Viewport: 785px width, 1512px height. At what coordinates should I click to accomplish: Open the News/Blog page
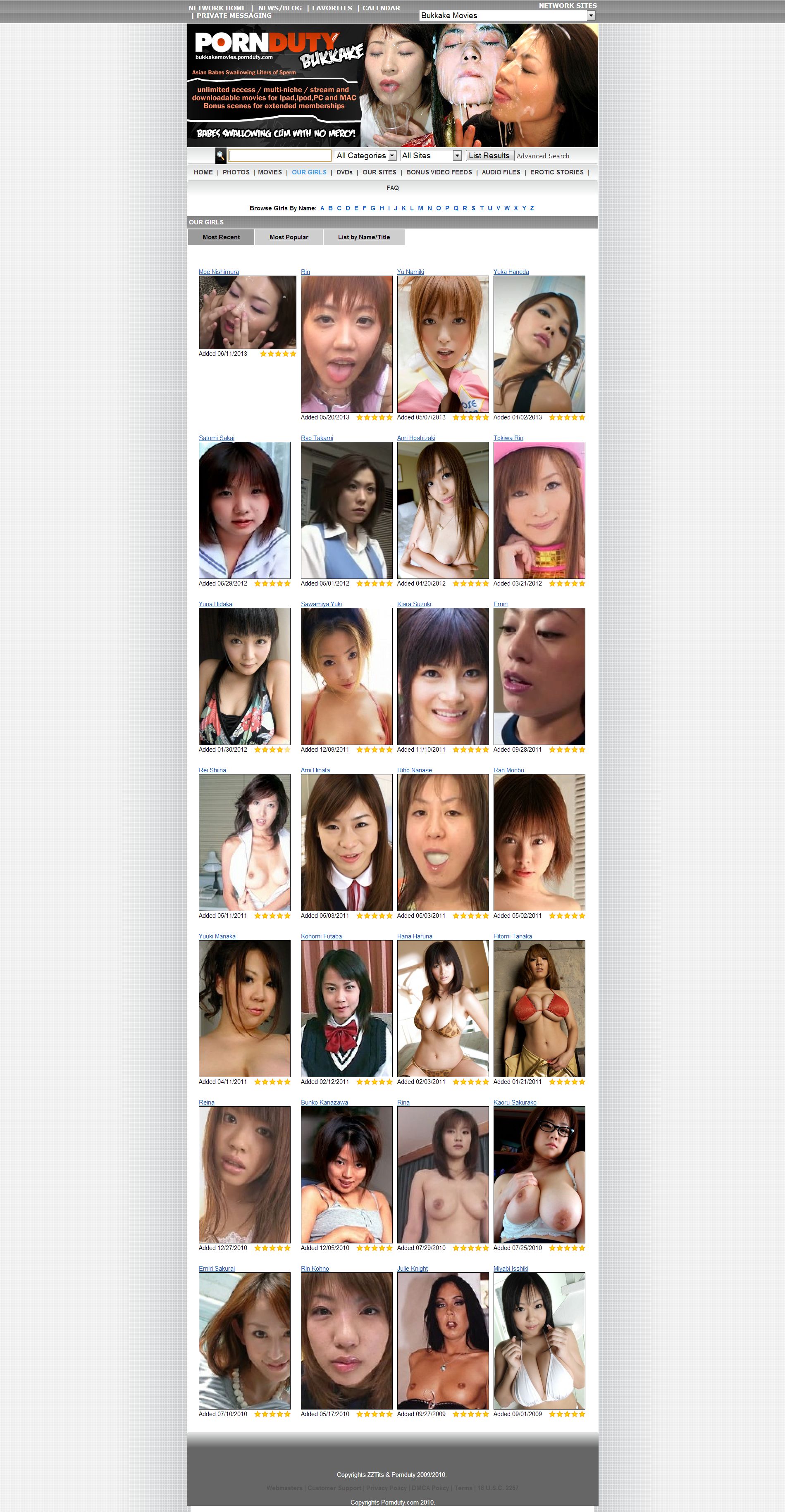pos(280,8)
